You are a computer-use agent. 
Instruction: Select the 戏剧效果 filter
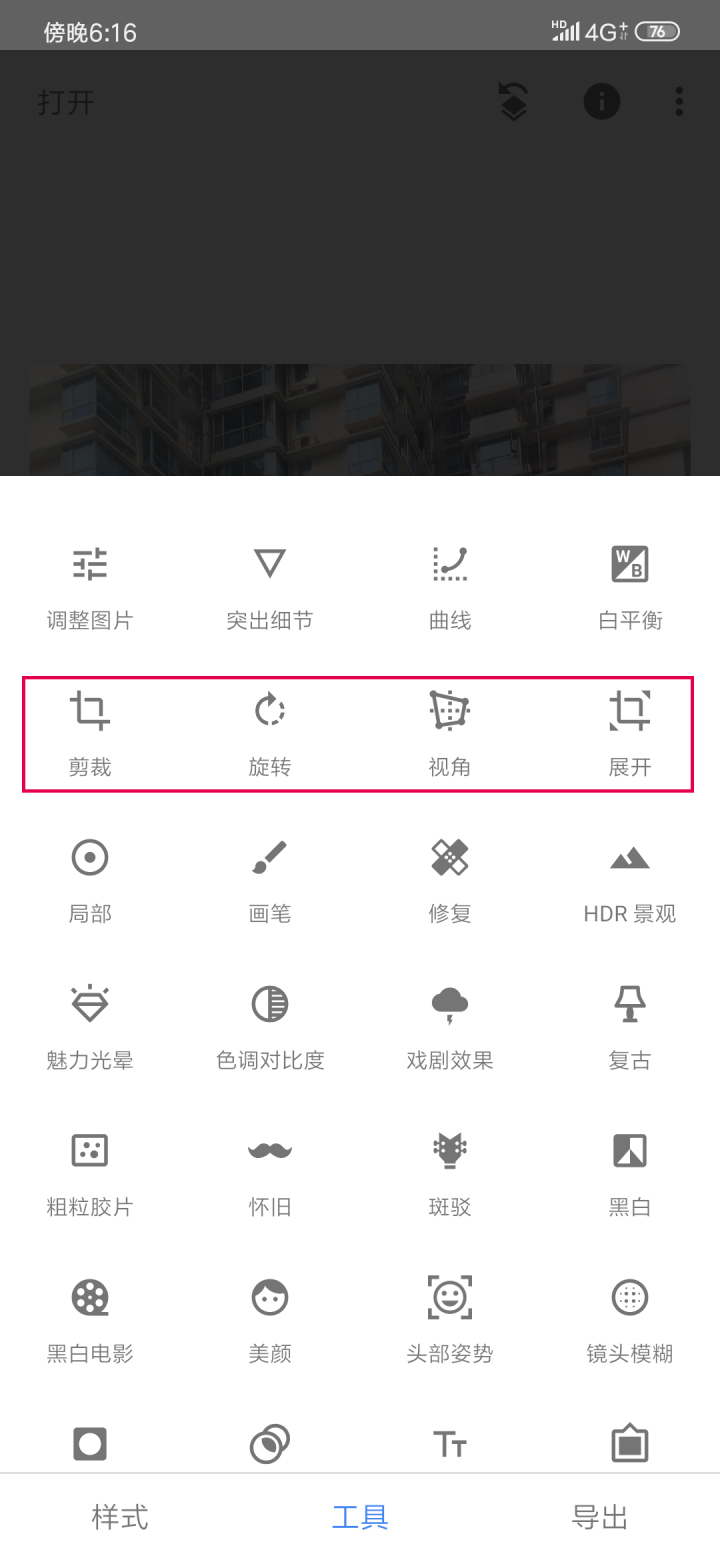click(450, 1028)
